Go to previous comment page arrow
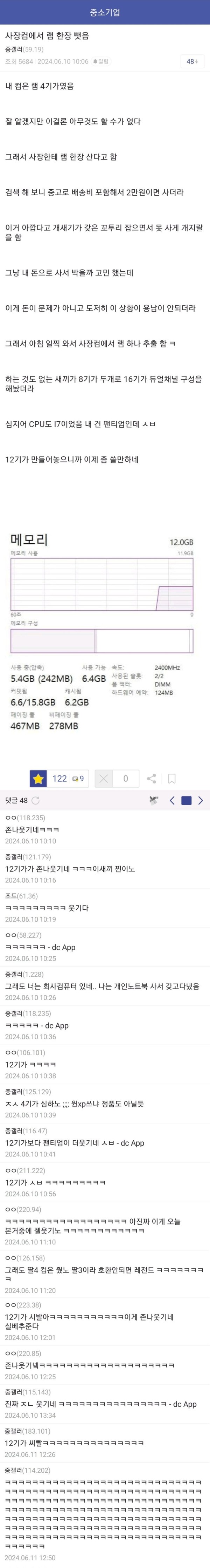The width and height of the screenshot is (210, 1568). [172, 800]
